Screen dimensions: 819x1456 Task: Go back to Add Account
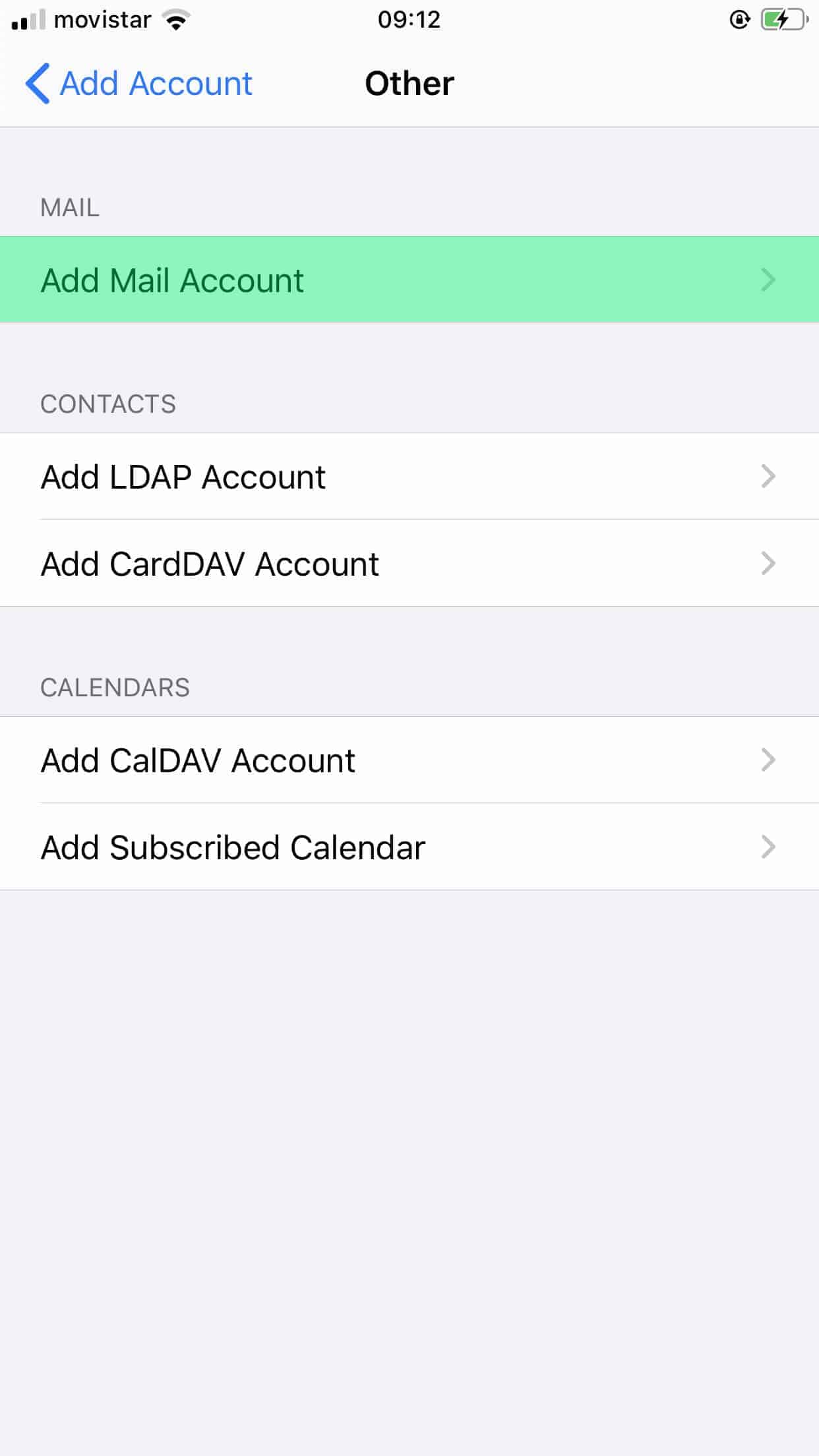(x=139, y=84)
